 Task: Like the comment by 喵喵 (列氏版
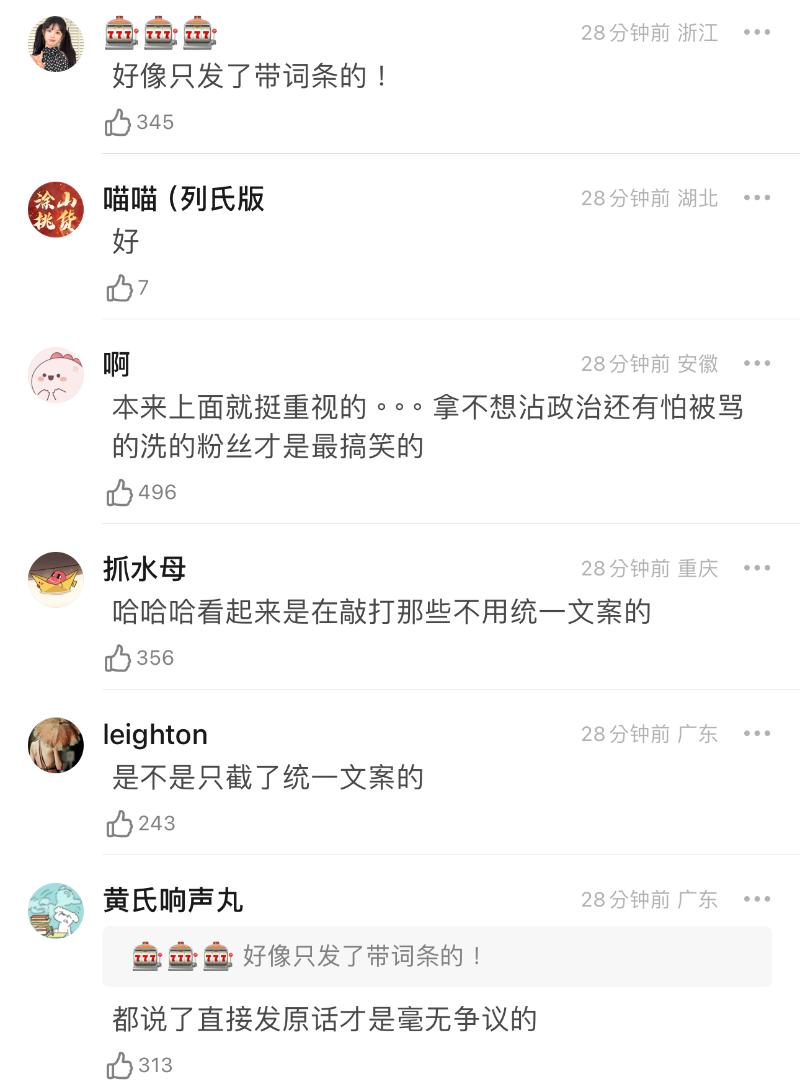pyautogui.click(x=119, y=288)
